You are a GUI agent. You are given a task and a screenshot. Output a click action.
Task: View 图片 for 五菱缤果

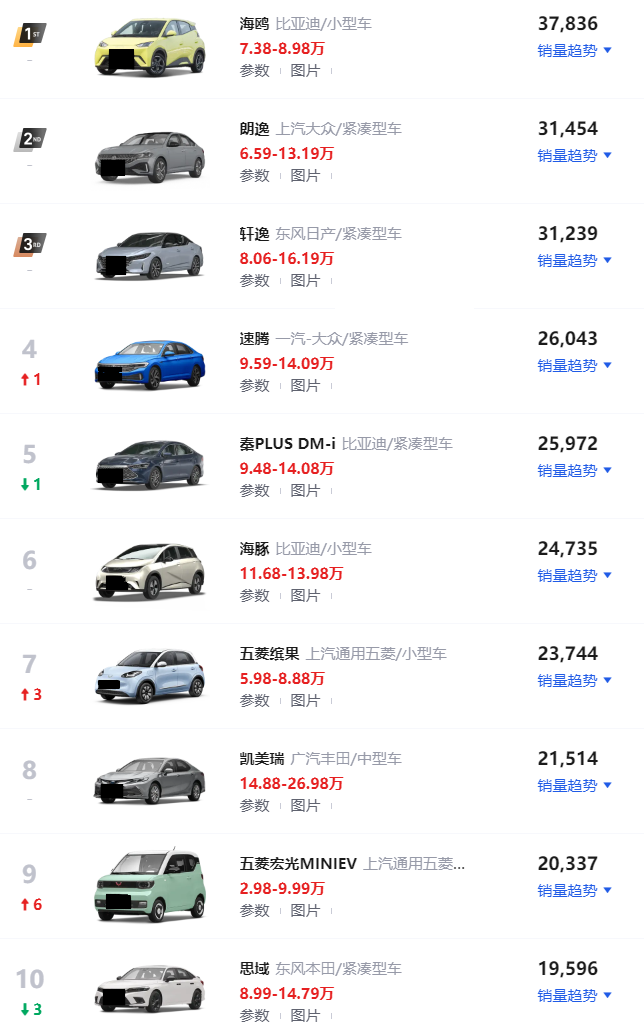coord(305,701)
